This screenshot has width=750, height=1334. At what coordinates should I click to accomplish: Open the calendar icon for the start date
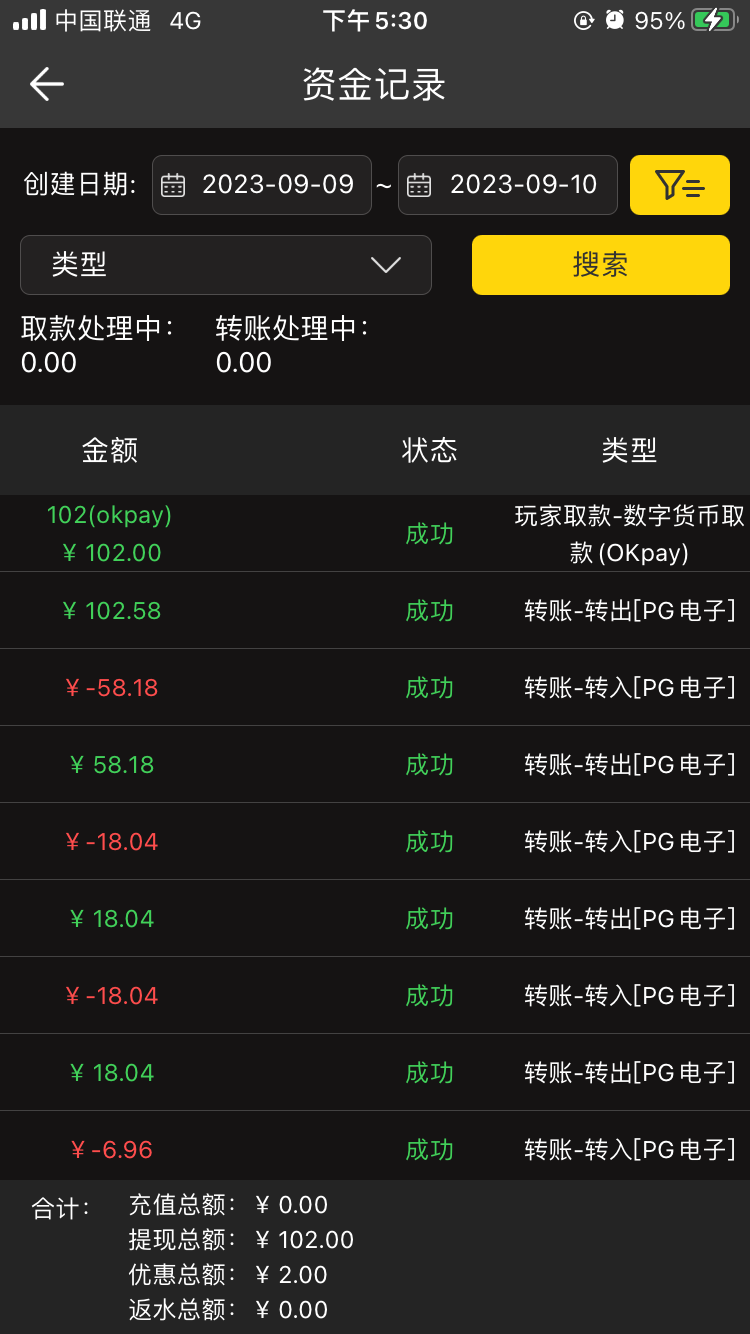[x=176, y=185]
